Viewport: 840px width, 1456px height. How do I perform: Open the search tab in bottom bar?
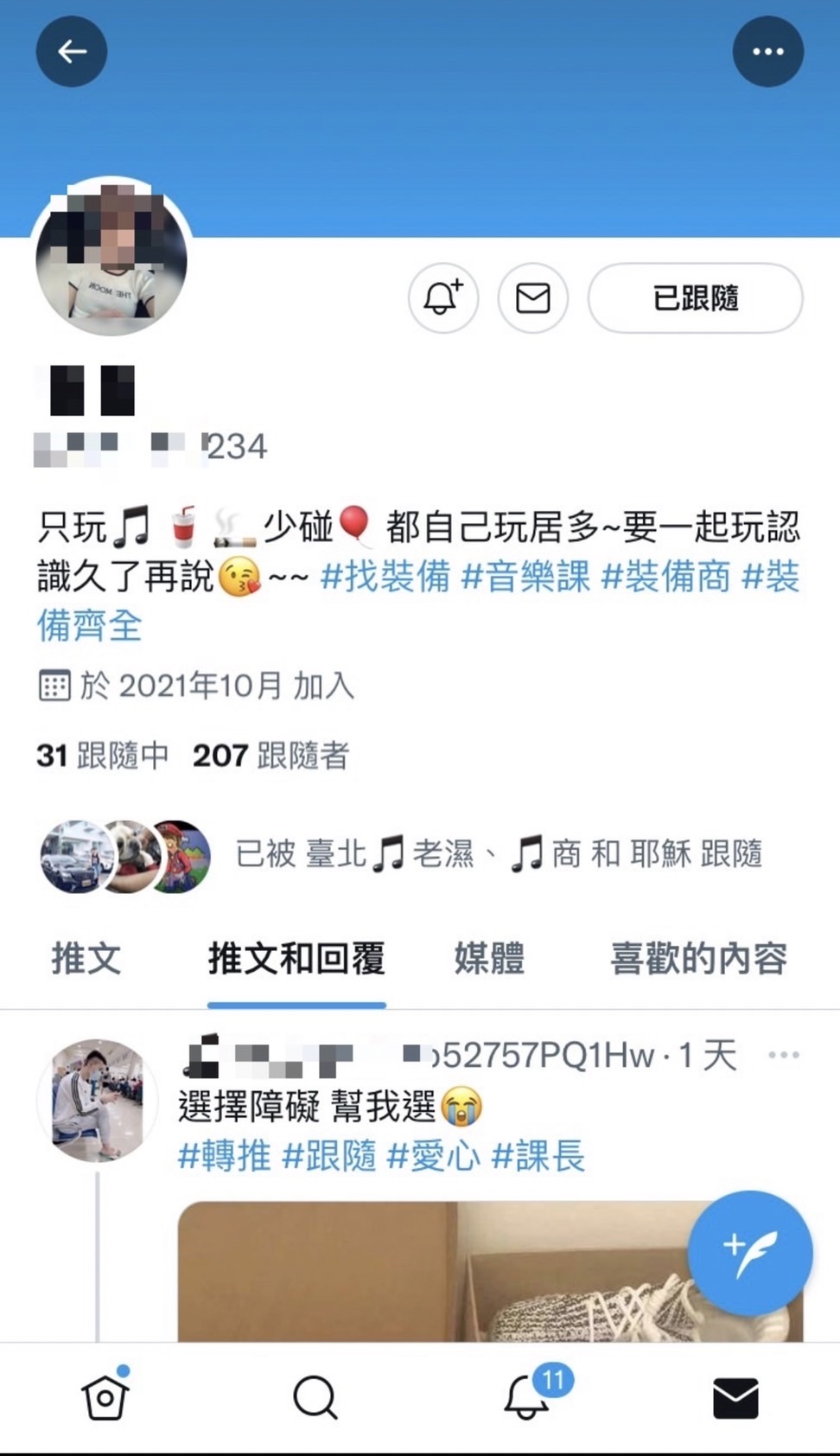(x=315, y=1397)
